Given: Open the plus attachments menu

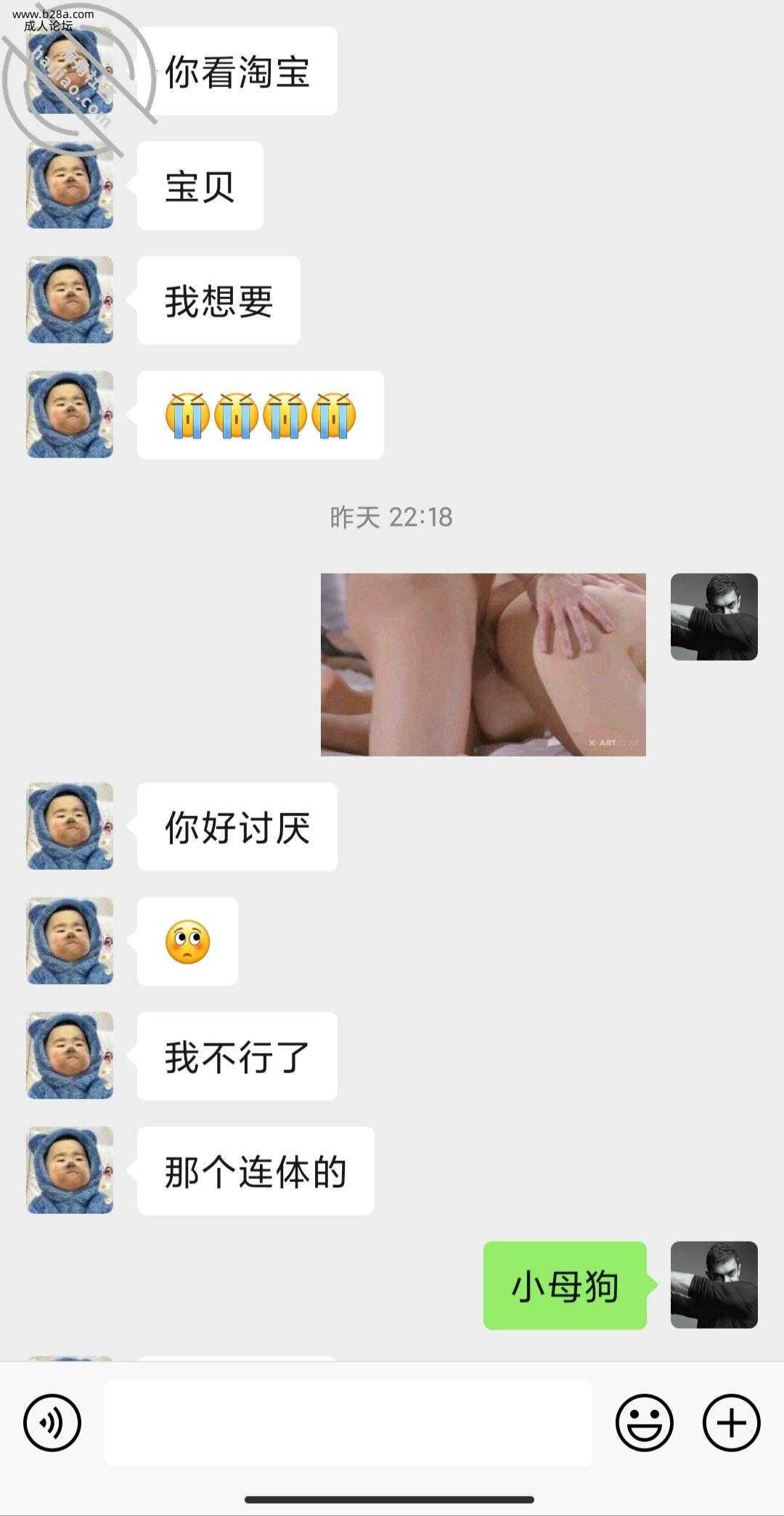Looking at the screenshot, I should click(731, 1423).
